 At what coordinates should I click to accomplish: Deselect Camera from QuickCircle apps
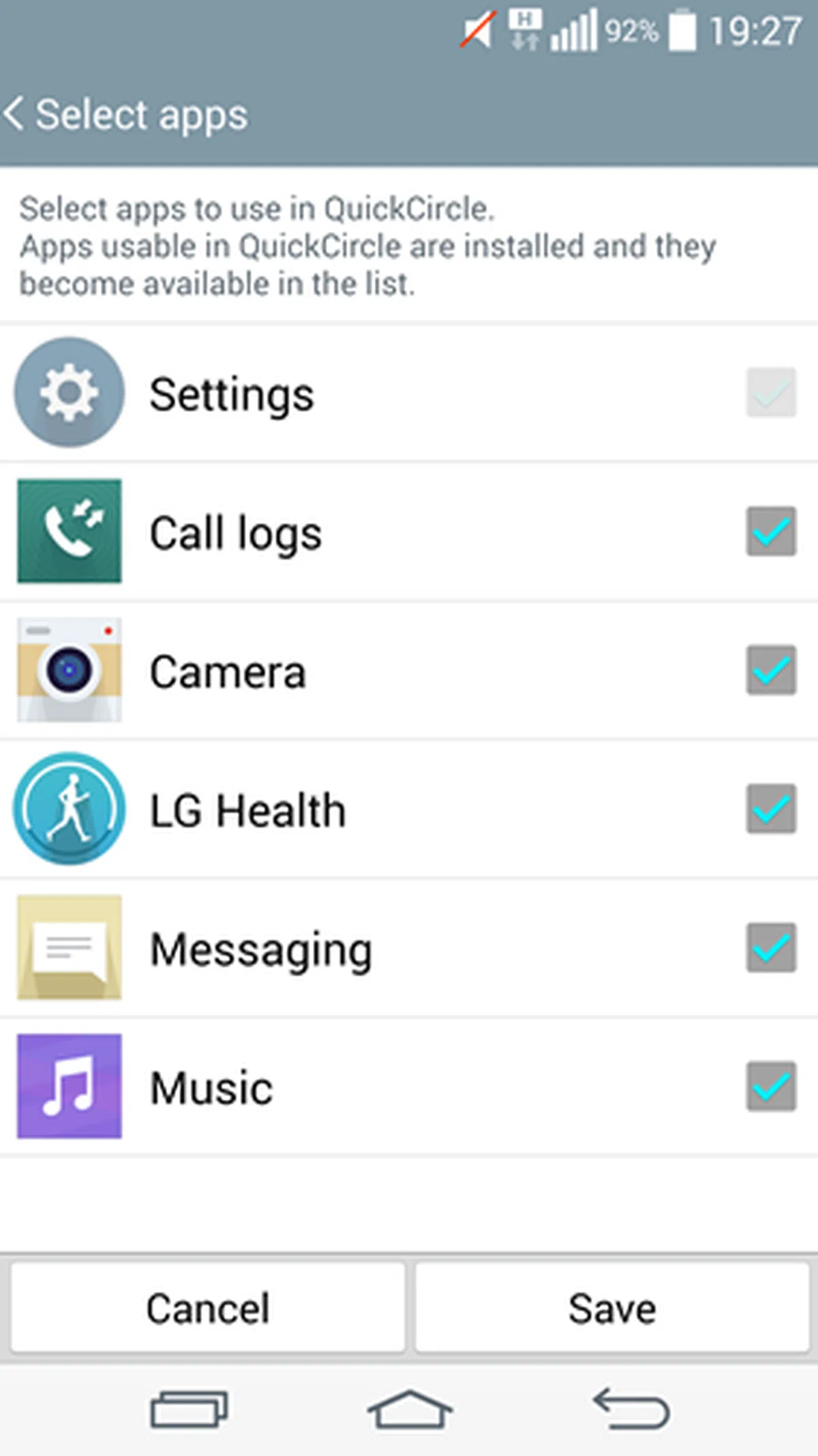(771, 670)
